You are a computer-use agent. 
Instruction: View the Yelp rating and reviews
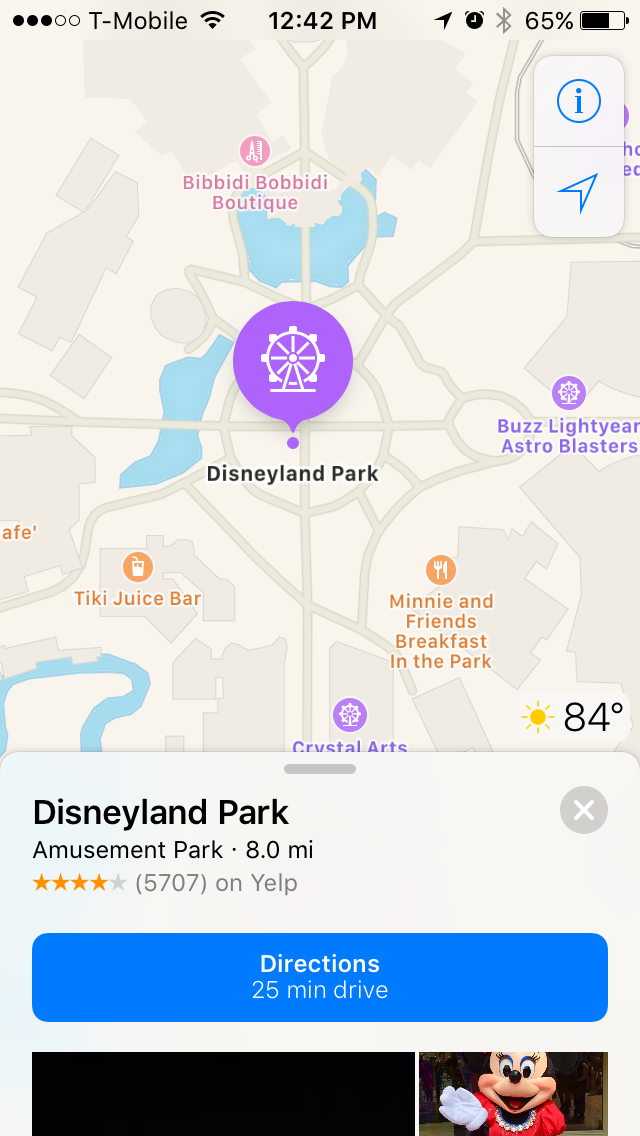165,883
